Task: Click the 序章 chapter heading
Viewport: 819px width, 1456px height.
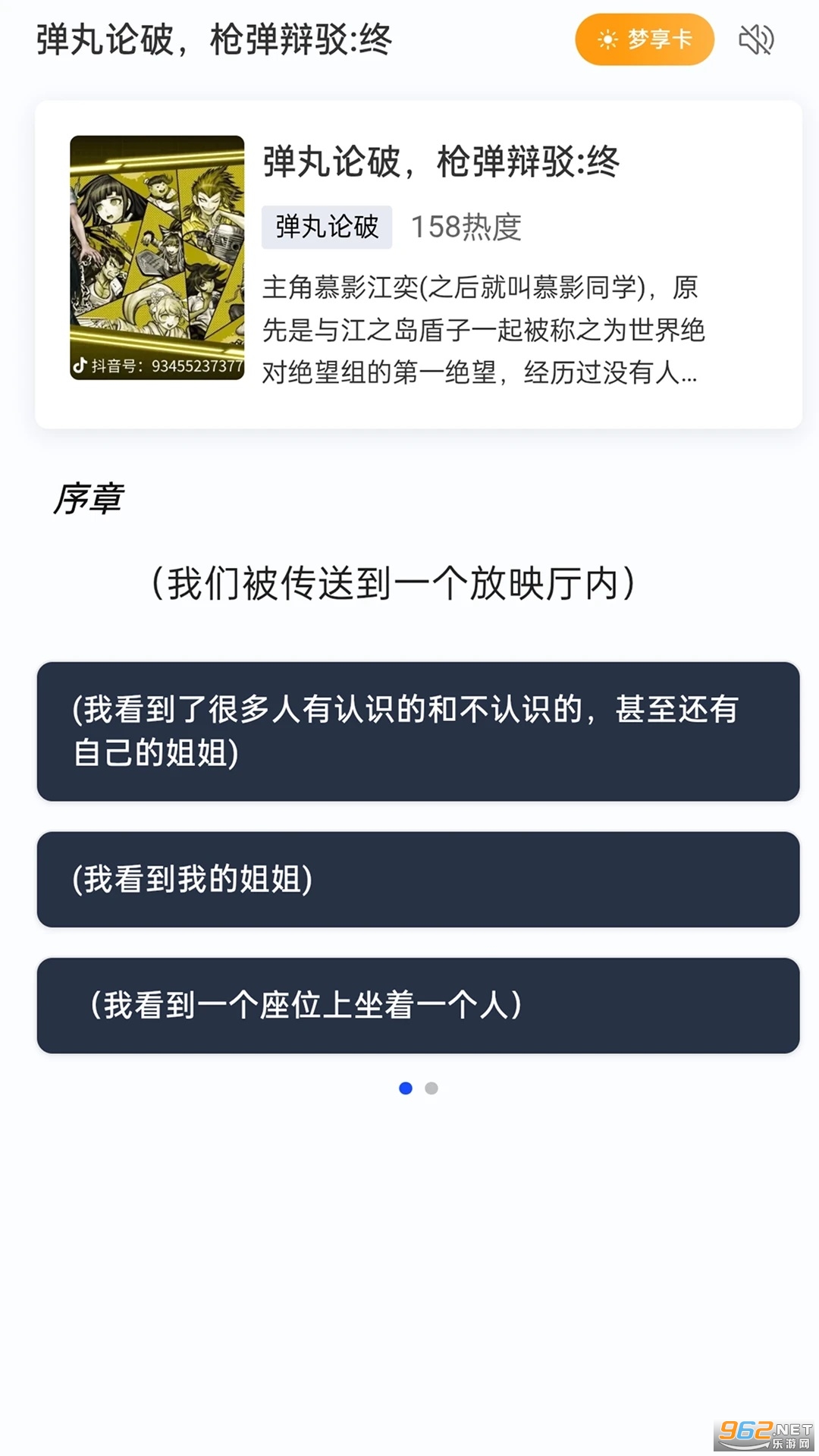Action: [x=92, y=497]
